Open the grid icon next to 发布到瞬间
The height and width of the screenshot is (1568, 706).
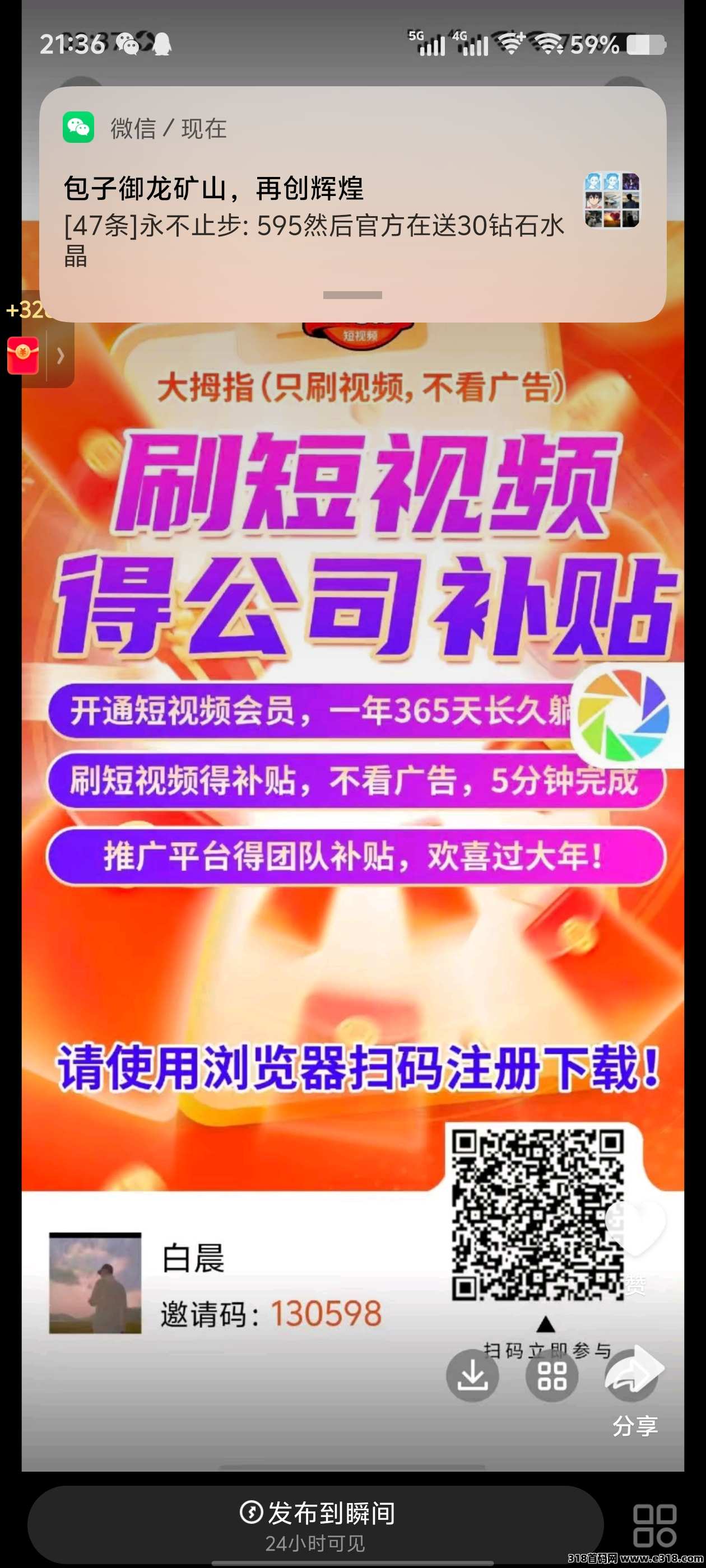pyautogui.click(x=654, y=1525)
